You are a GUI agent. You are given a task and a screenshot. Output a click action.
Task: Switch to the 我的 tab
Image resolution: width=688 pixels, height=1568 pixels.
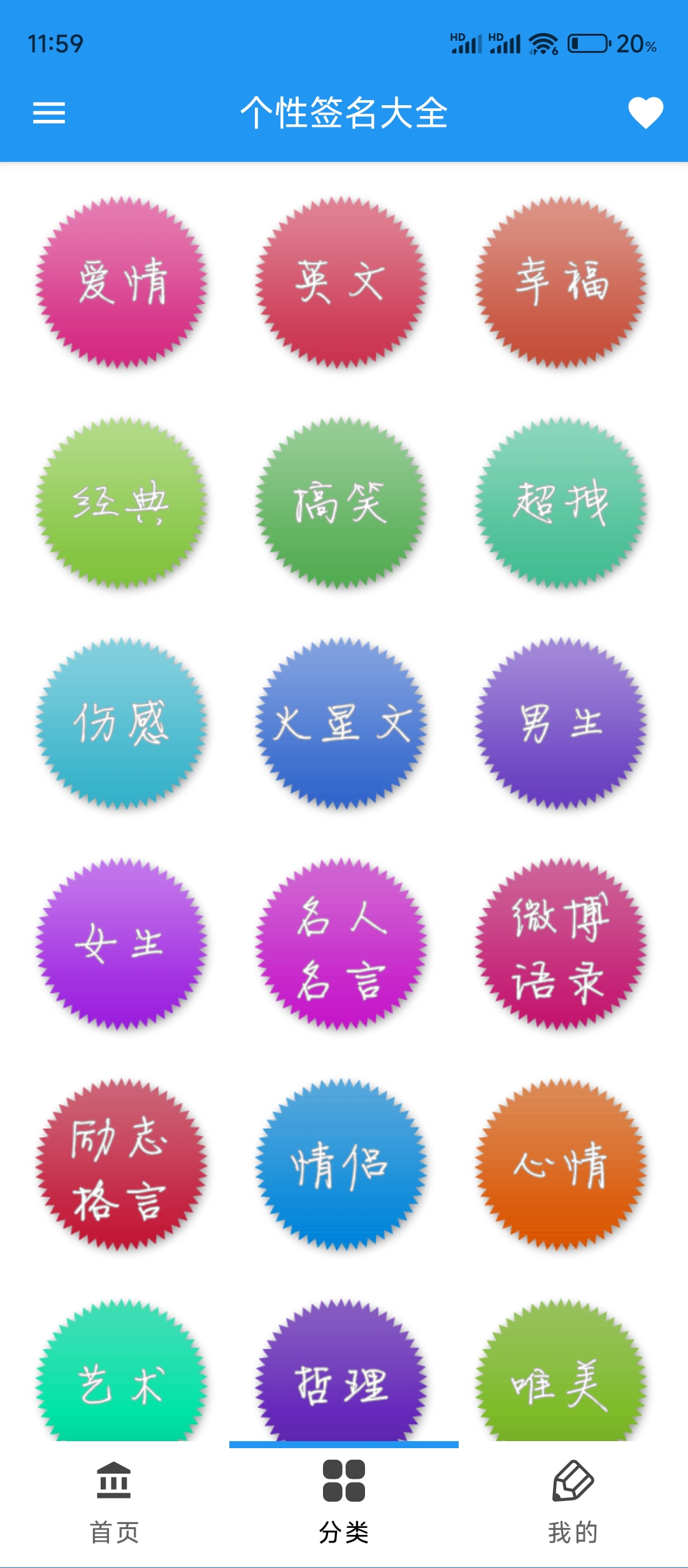571,1504
